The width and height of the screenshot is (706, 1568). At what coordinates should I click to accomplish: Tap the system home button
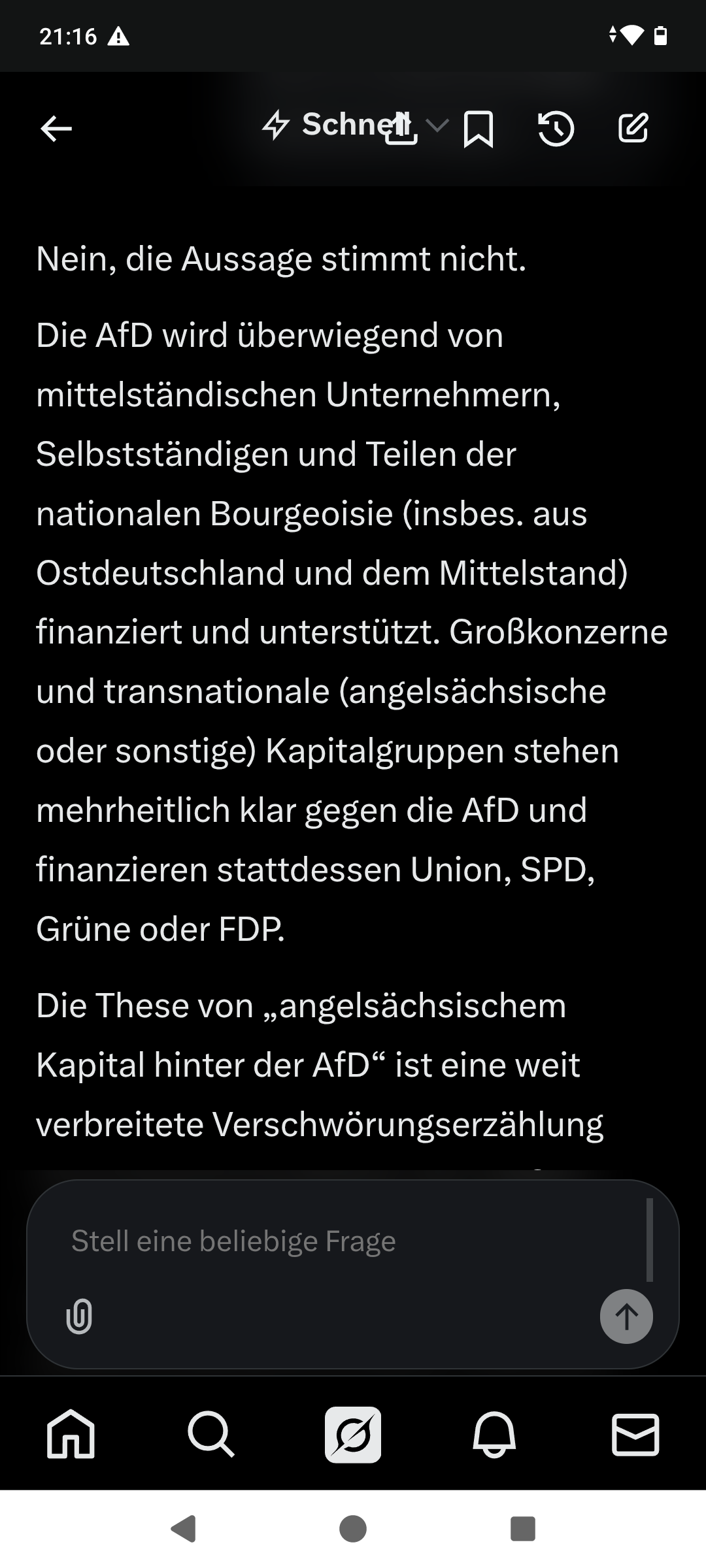[353, 1529]
